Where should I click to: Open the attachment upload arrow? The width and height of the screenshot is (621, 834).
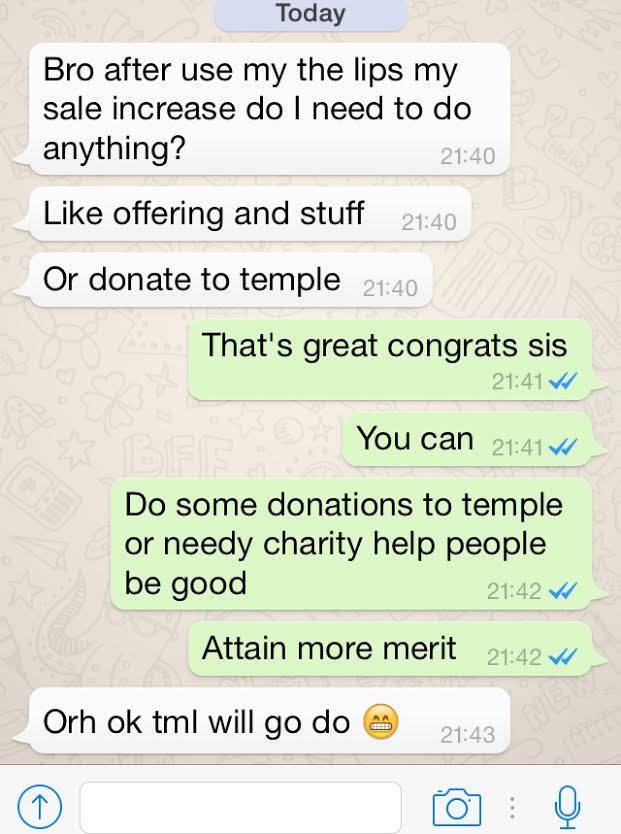point(37,803)
